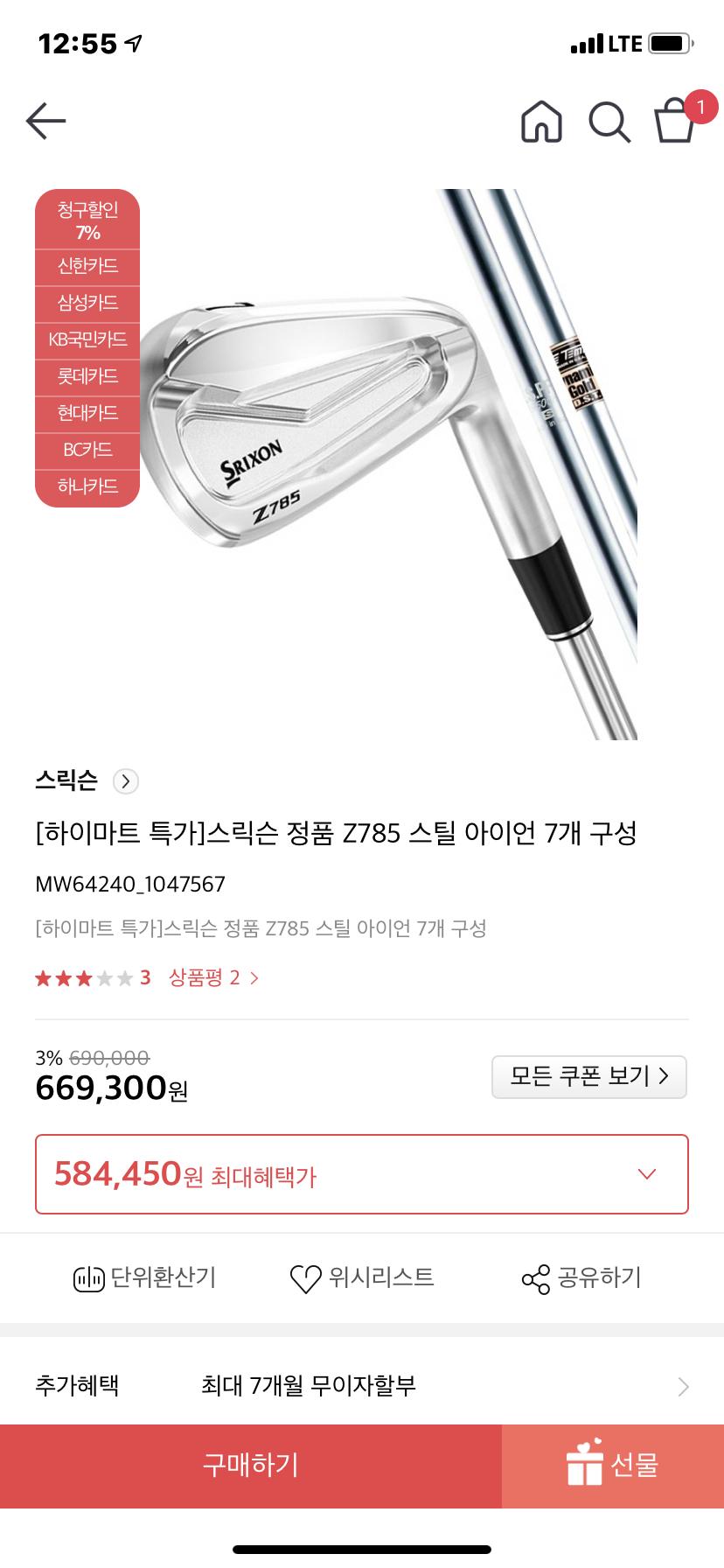View the 상품평 2 reviews
This screenshot has width=724, height=1568.
coord(213,977)
